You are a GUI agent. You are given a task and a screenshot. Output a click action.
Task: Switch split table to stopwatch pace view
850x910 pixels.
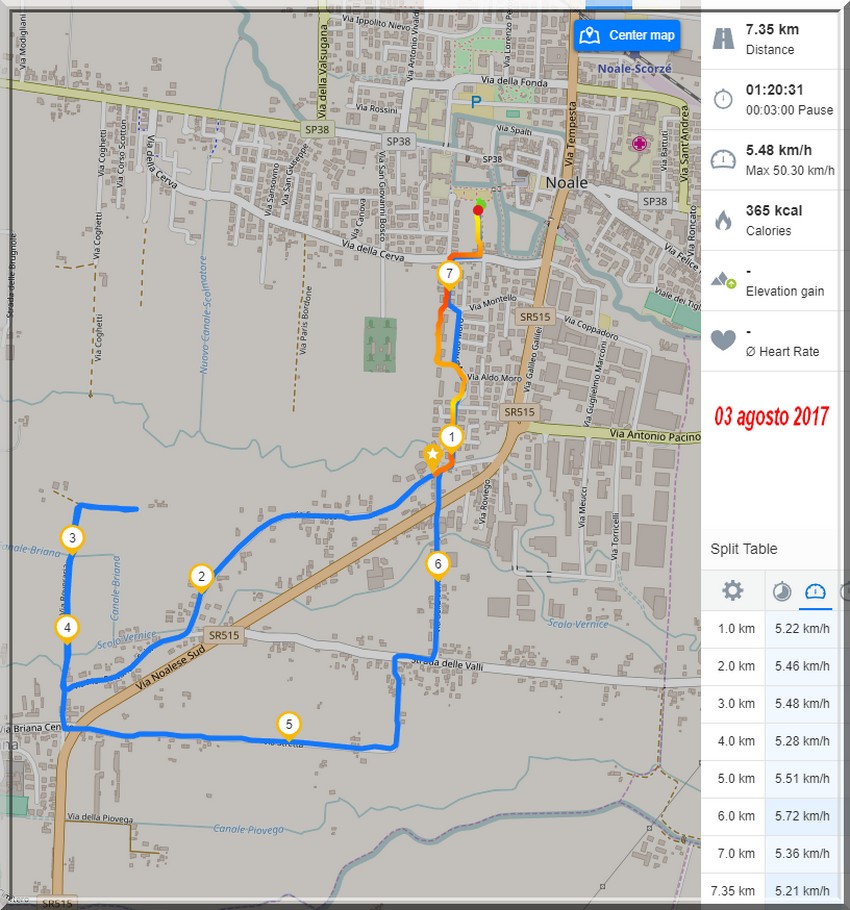[x=782, y=592]
